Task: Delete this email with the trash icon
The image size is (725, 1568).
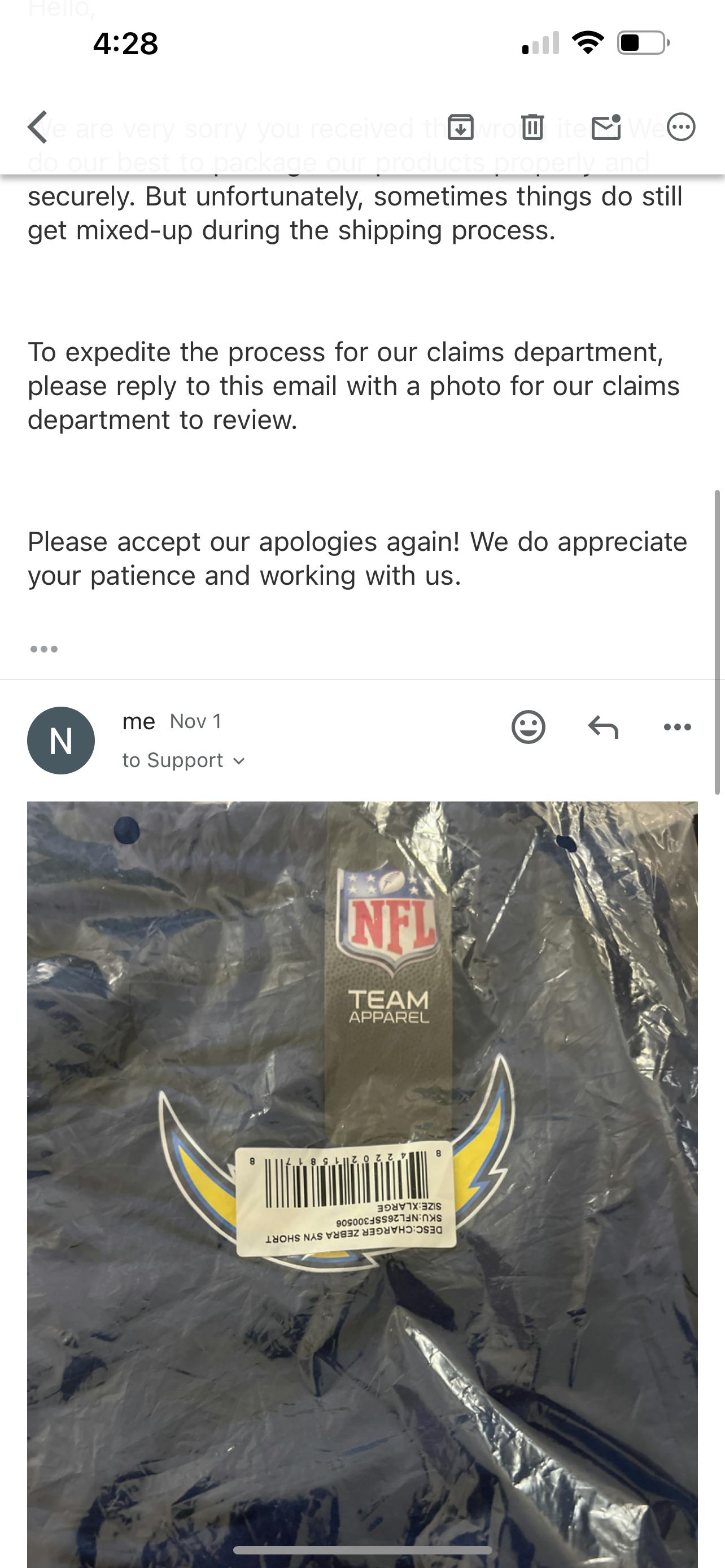Action: [x=532, y=127]
